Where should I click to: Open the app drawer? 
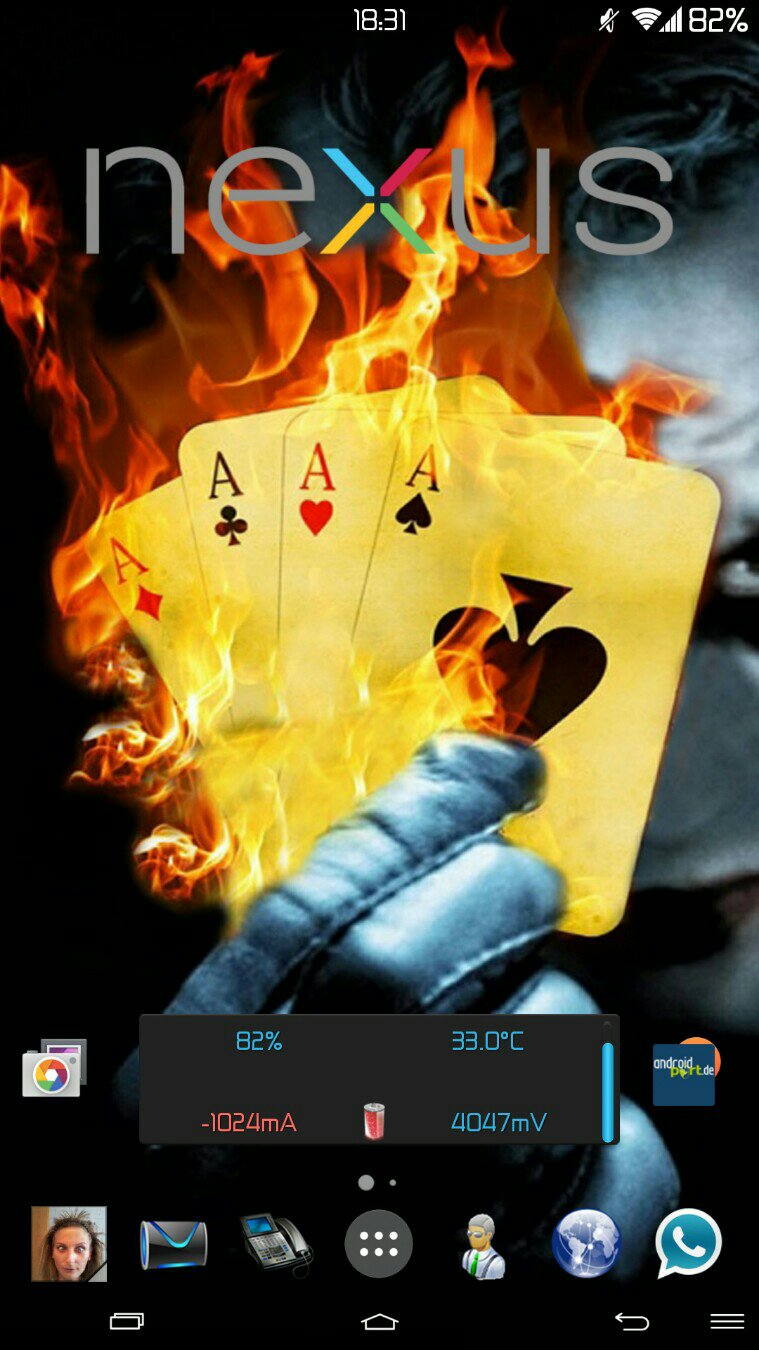pyautogui.click(x=379, y=1244)
